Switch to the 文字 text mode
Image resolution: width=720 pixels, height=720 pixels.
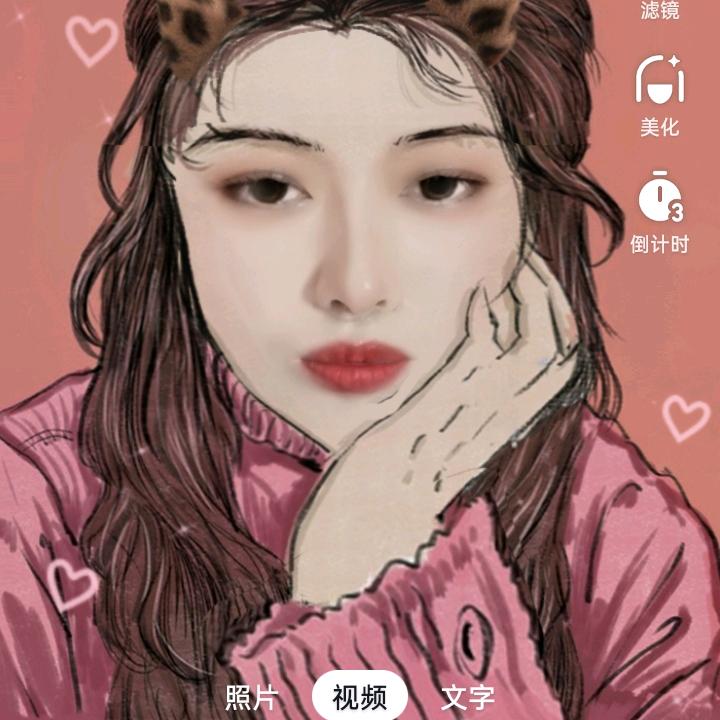tap(468, 698)
